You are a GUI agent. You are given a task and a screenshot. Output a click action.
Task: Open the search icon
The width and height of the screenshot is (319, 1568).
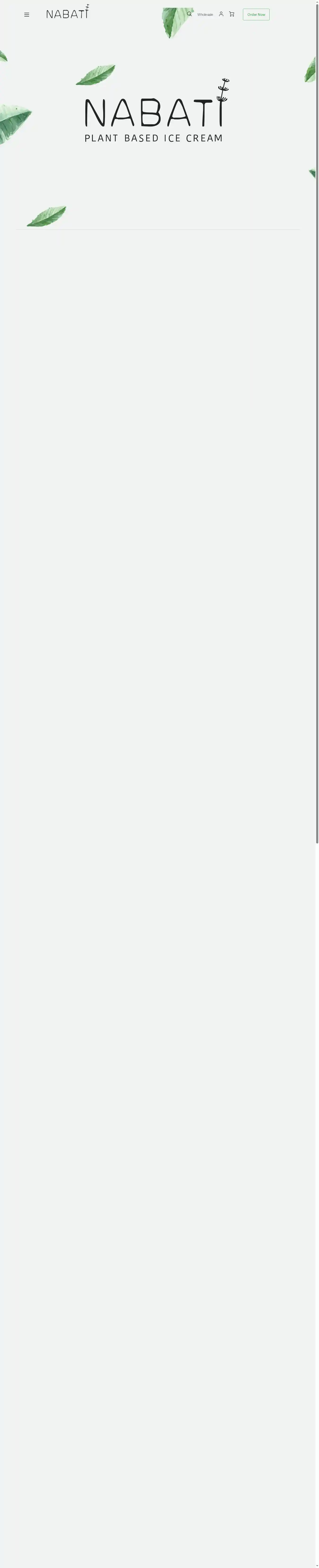189,14
